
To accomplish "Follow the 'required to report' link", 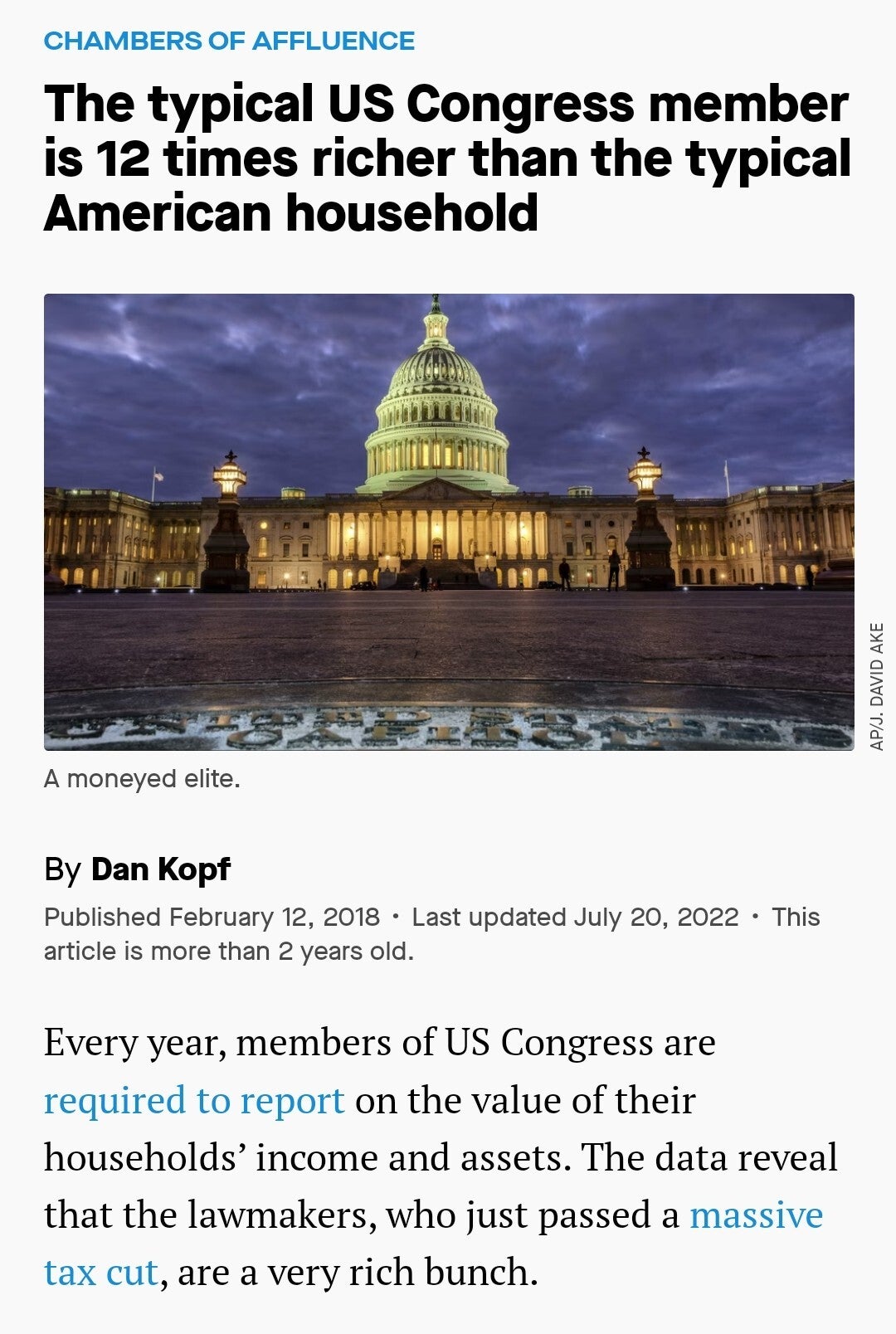I will coord(193,1101).
